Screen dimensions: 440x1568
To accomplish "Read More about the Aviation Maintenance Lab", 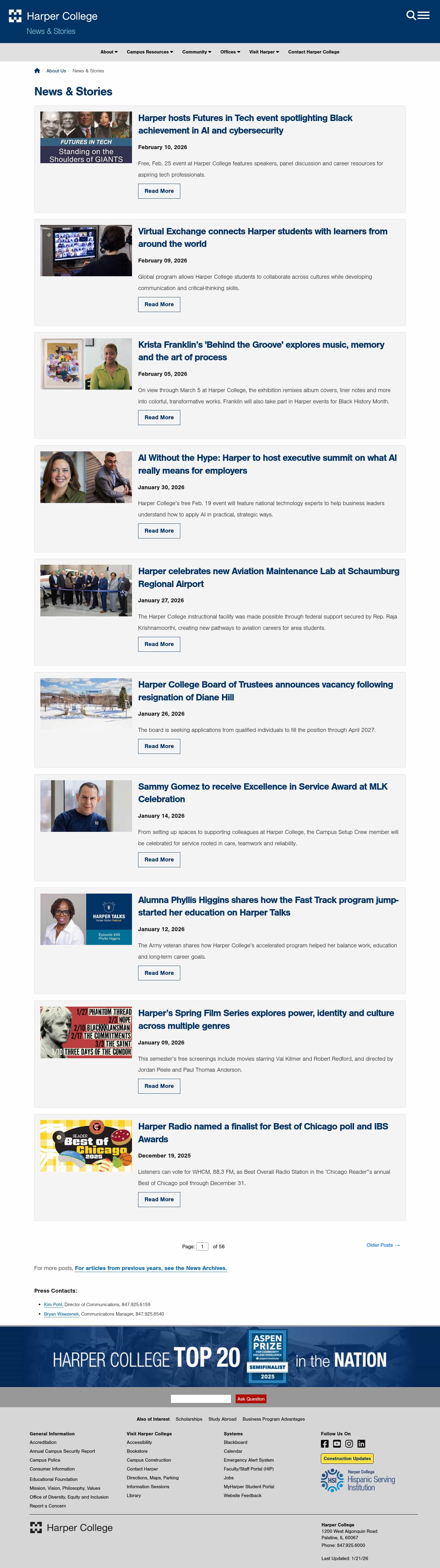I will [x=159, y=644].
